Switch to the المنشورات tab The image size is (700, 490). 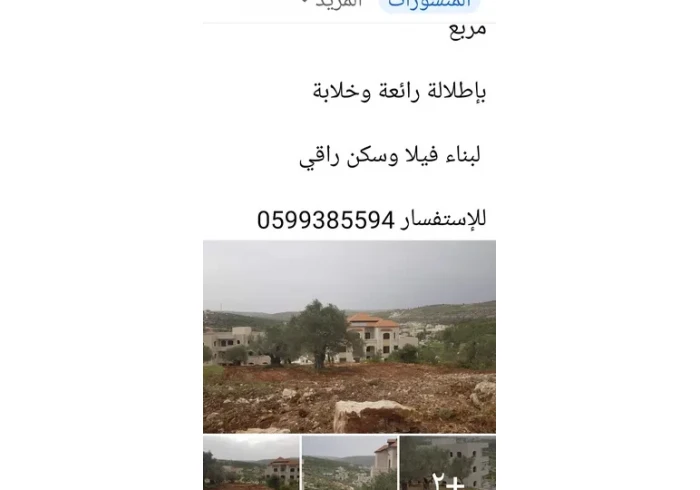tap(429, 4)
